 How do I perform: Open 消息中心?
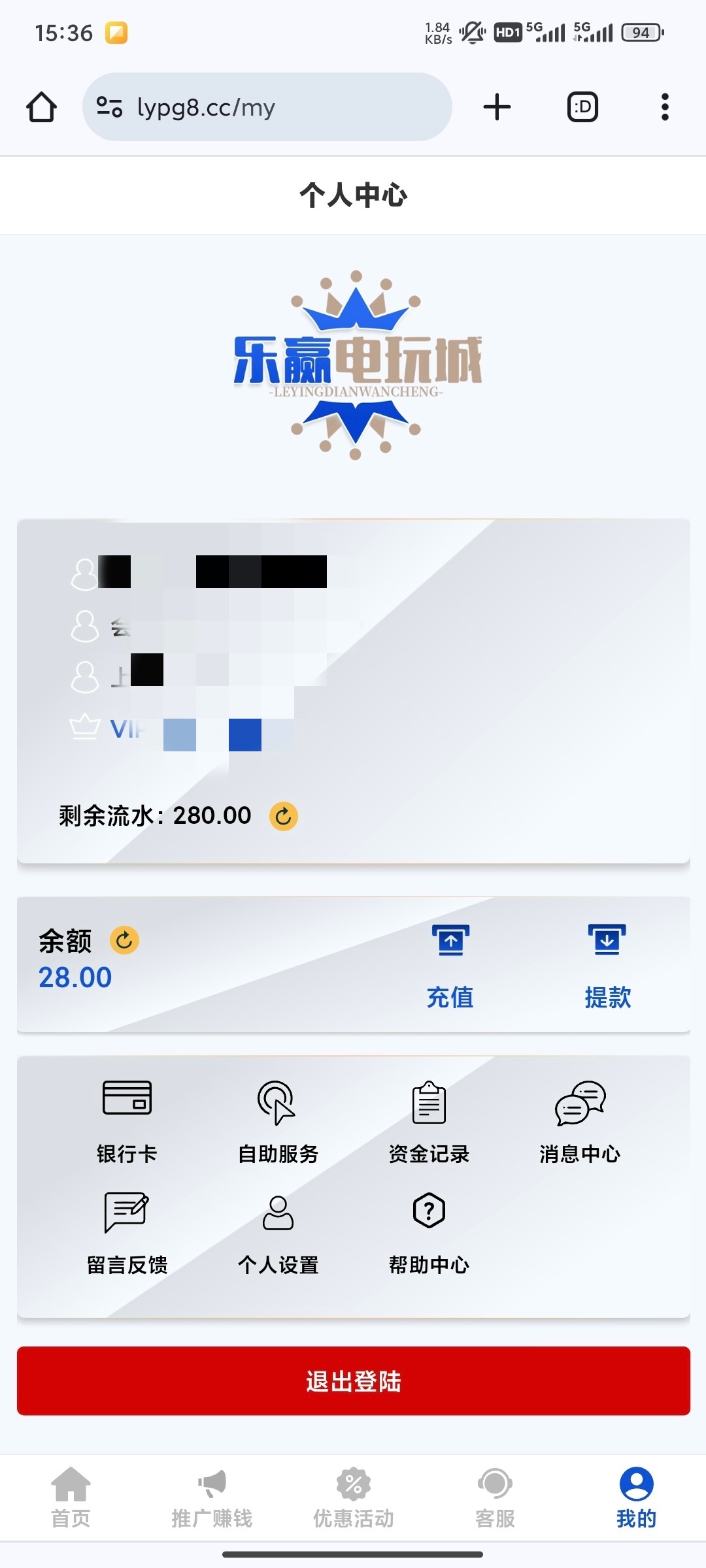pos(580,1120)
